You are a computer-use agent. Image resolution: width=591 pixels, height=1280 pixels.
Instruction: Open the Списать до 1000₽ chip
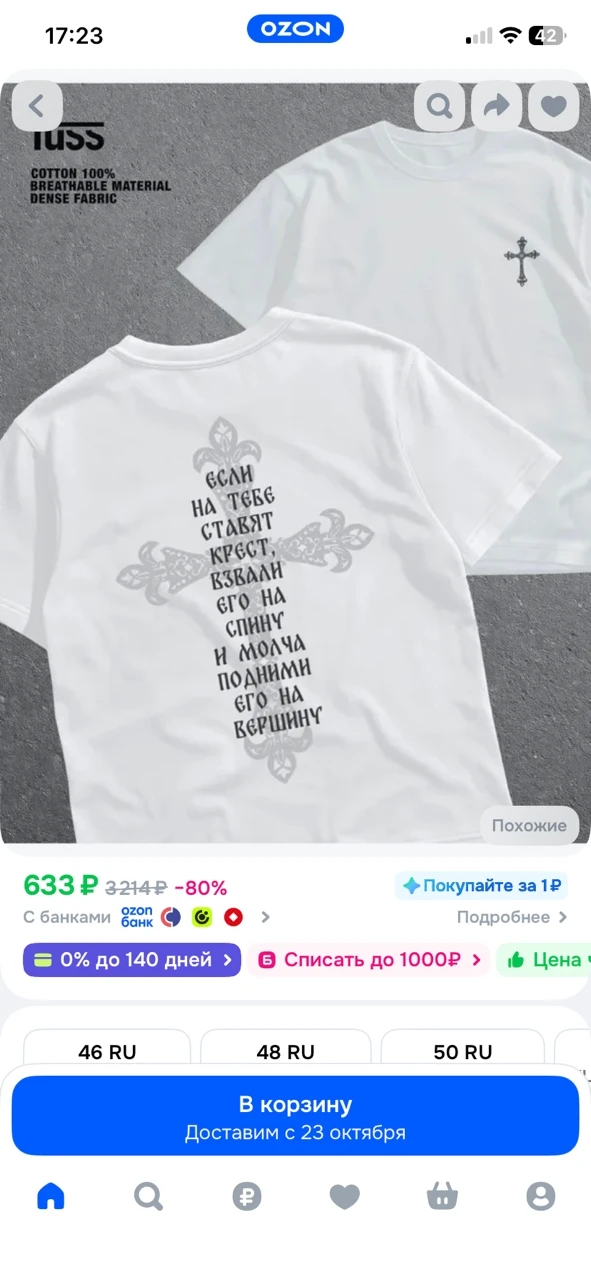tap(369, 960)
